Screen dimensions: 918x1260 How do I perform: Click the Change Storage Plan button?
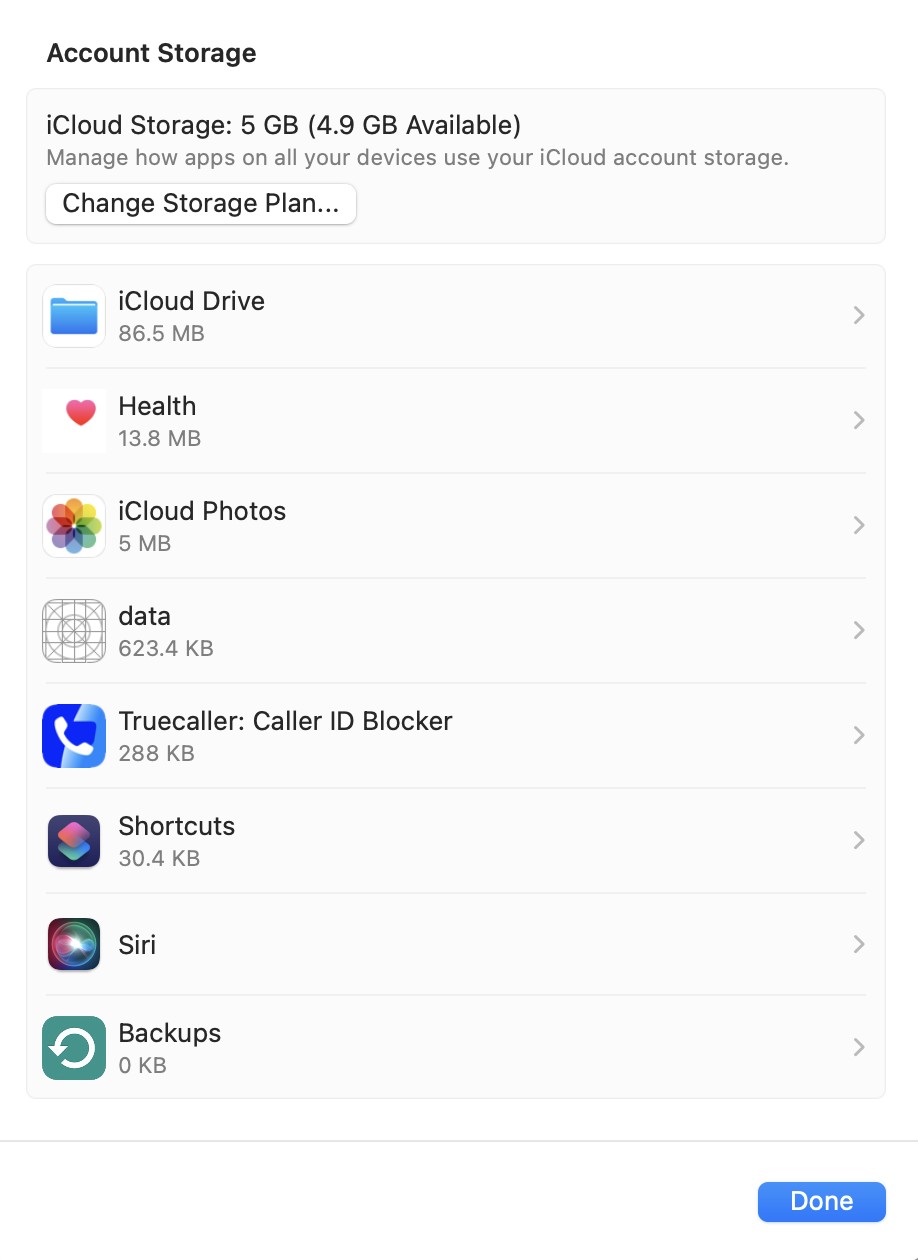coord(200,203)
